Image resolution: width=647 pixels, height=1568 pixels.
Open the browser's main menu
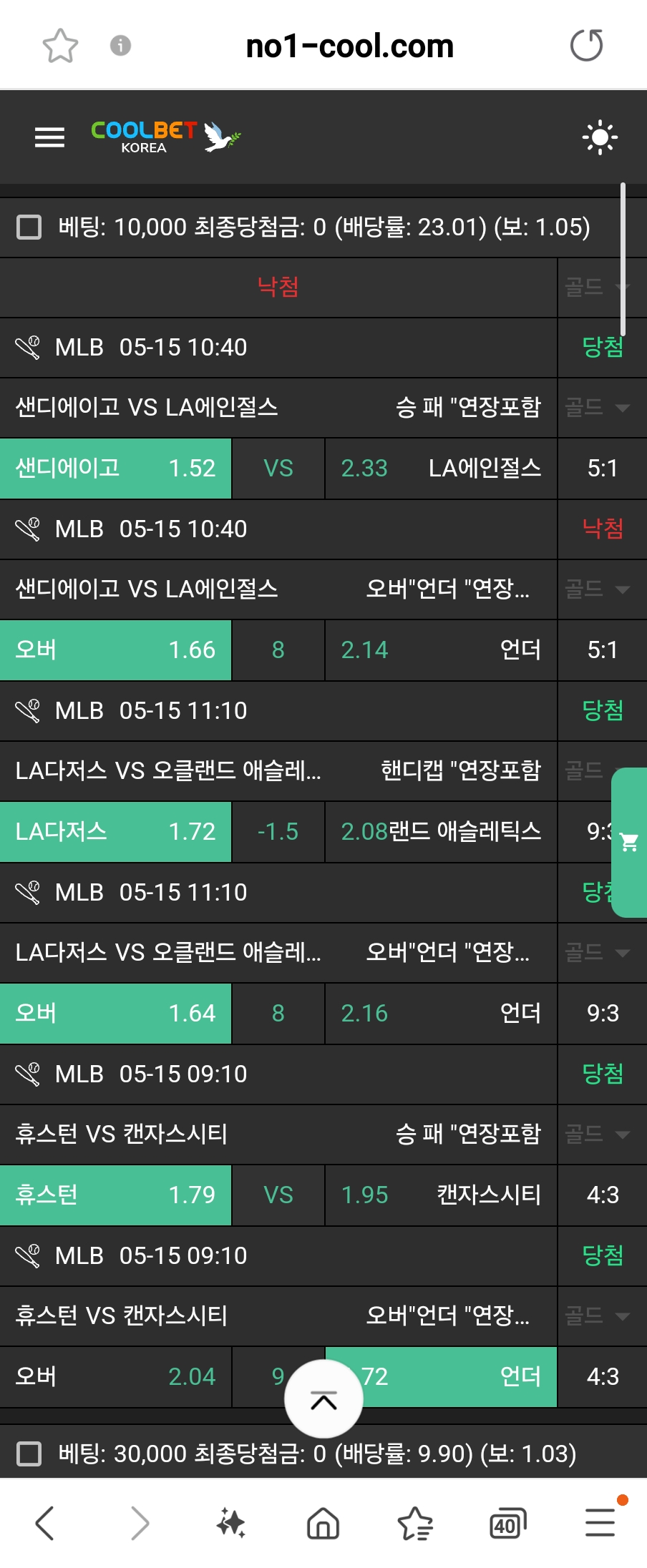coord(600,1523)
